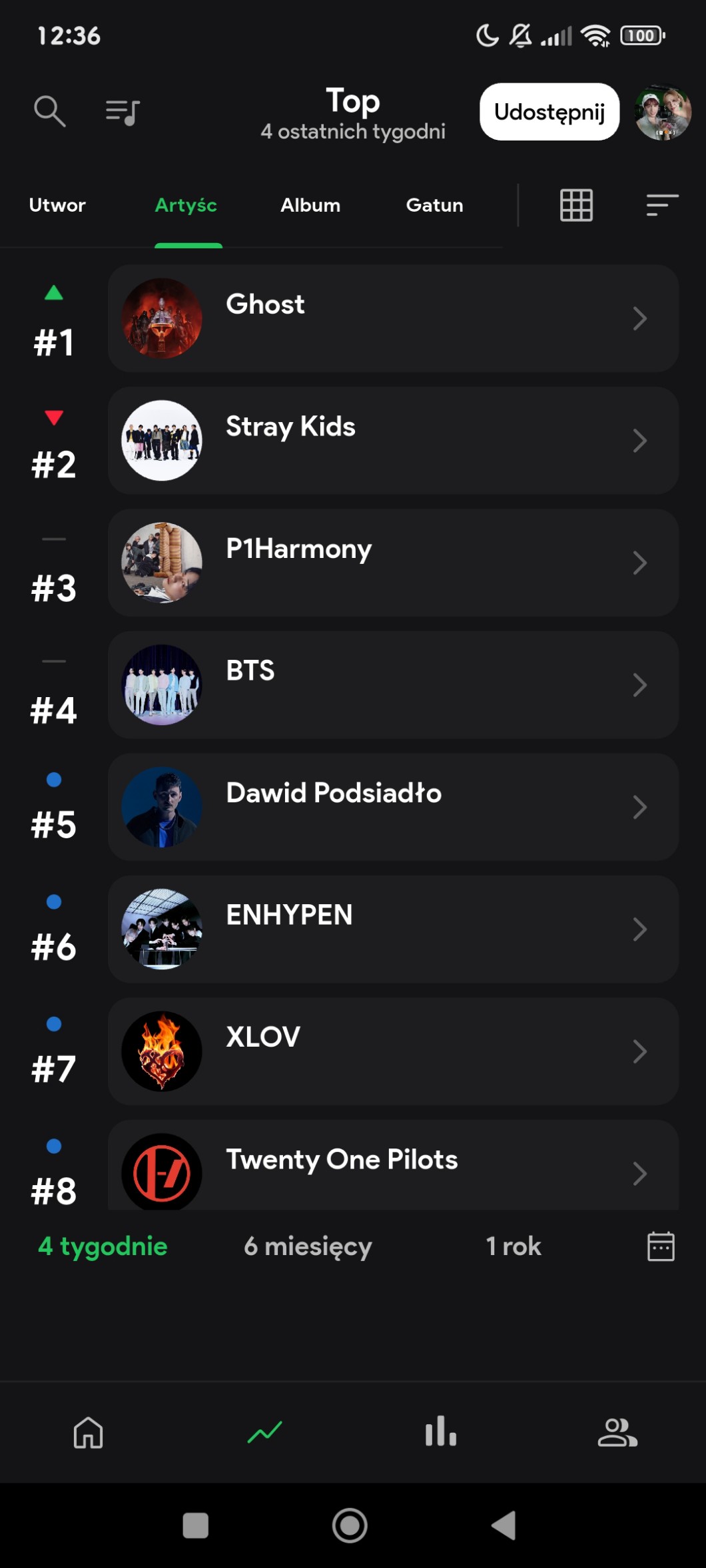Open the music queue icon
The image size is (706, 1568).
pyautogui.click(x=123, y=112)
